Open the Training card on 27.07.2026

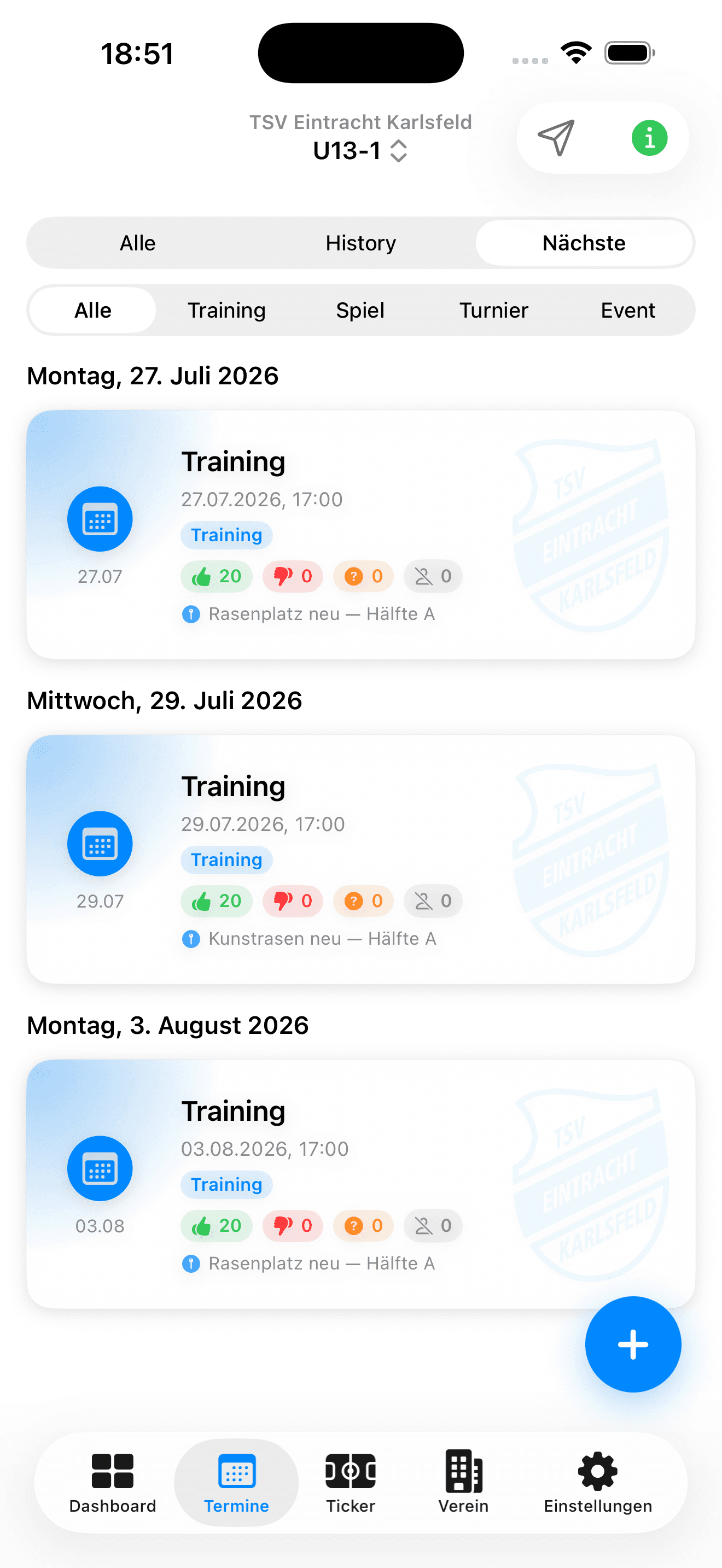[360, 535]
